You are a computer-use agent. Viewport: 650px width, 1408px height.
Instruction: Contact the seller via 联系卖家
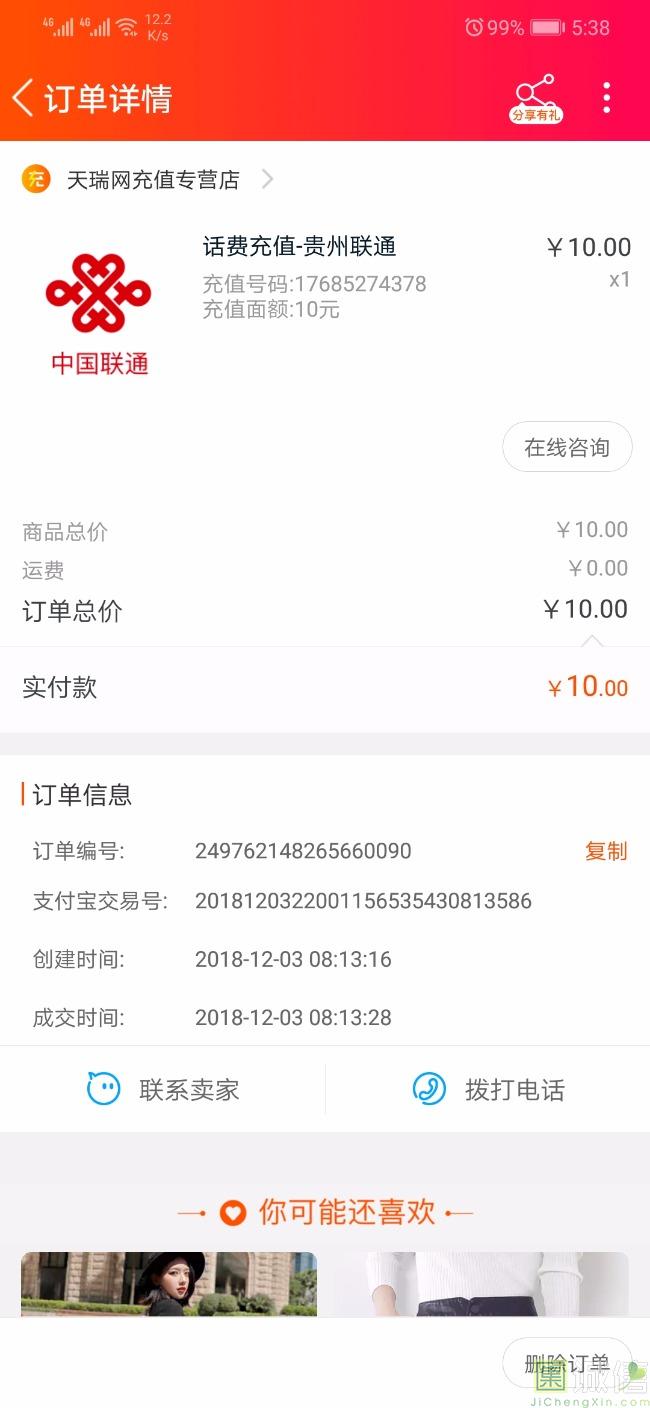[x=164, y=1089]
